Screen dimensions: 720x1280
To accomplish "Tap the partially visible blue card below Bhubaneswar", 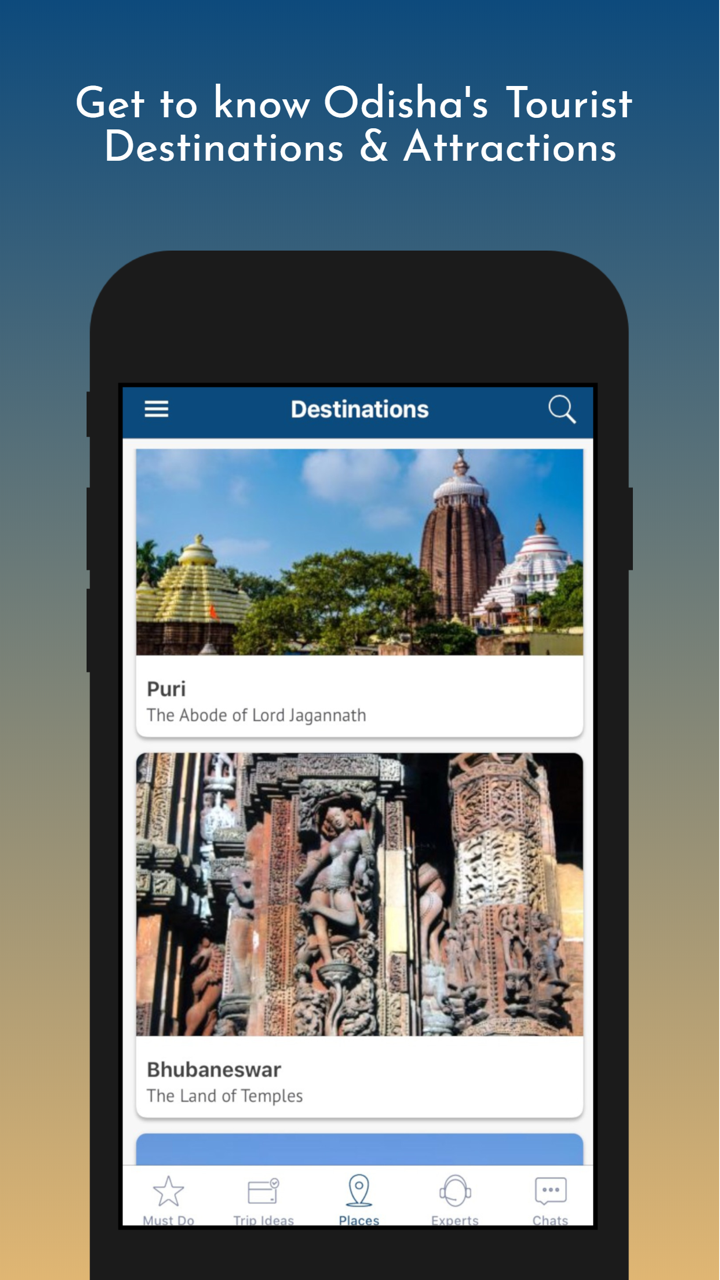I will click(x=359, y=1148).
